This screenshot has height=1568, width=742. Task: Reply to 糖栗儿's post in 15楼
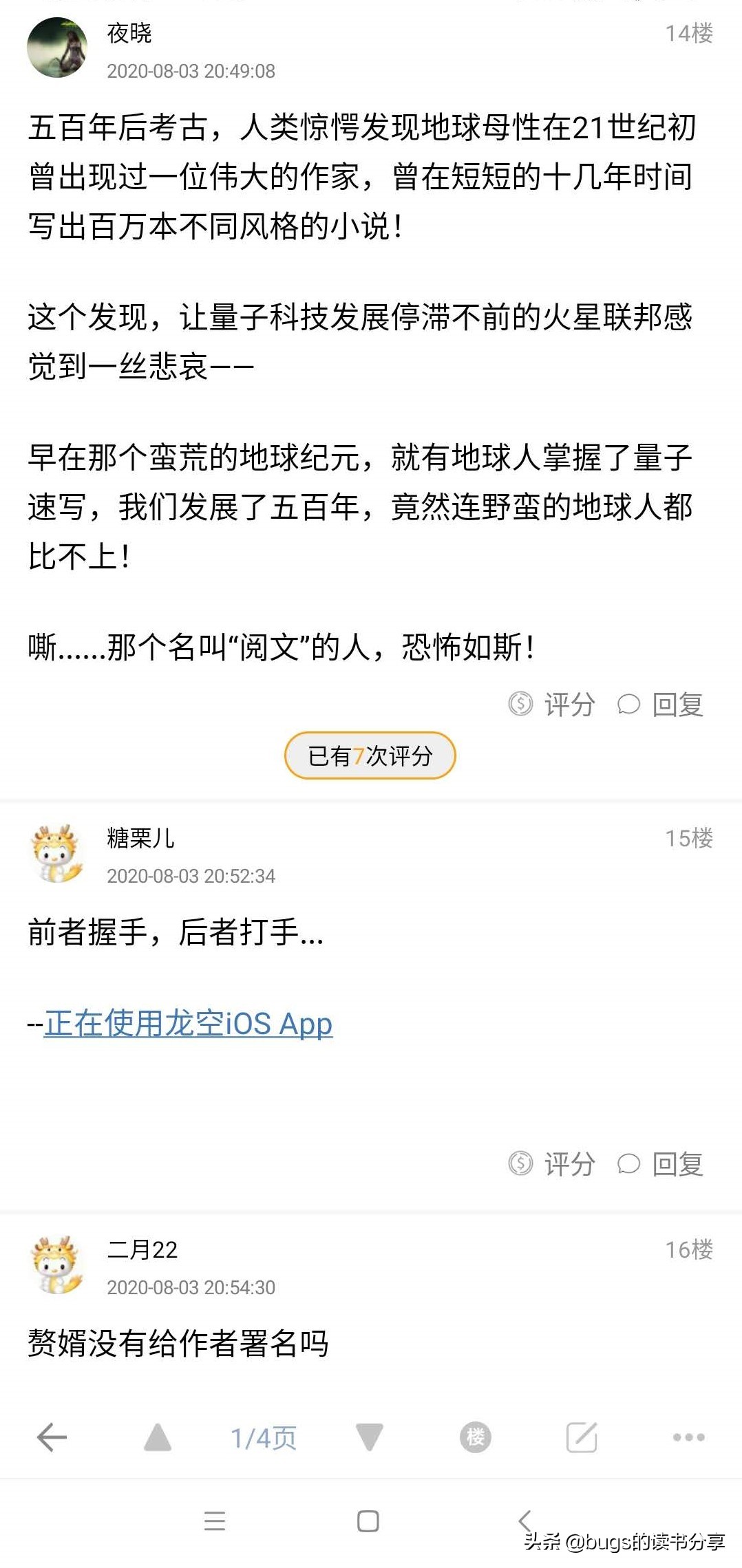tap(661, 1164)
